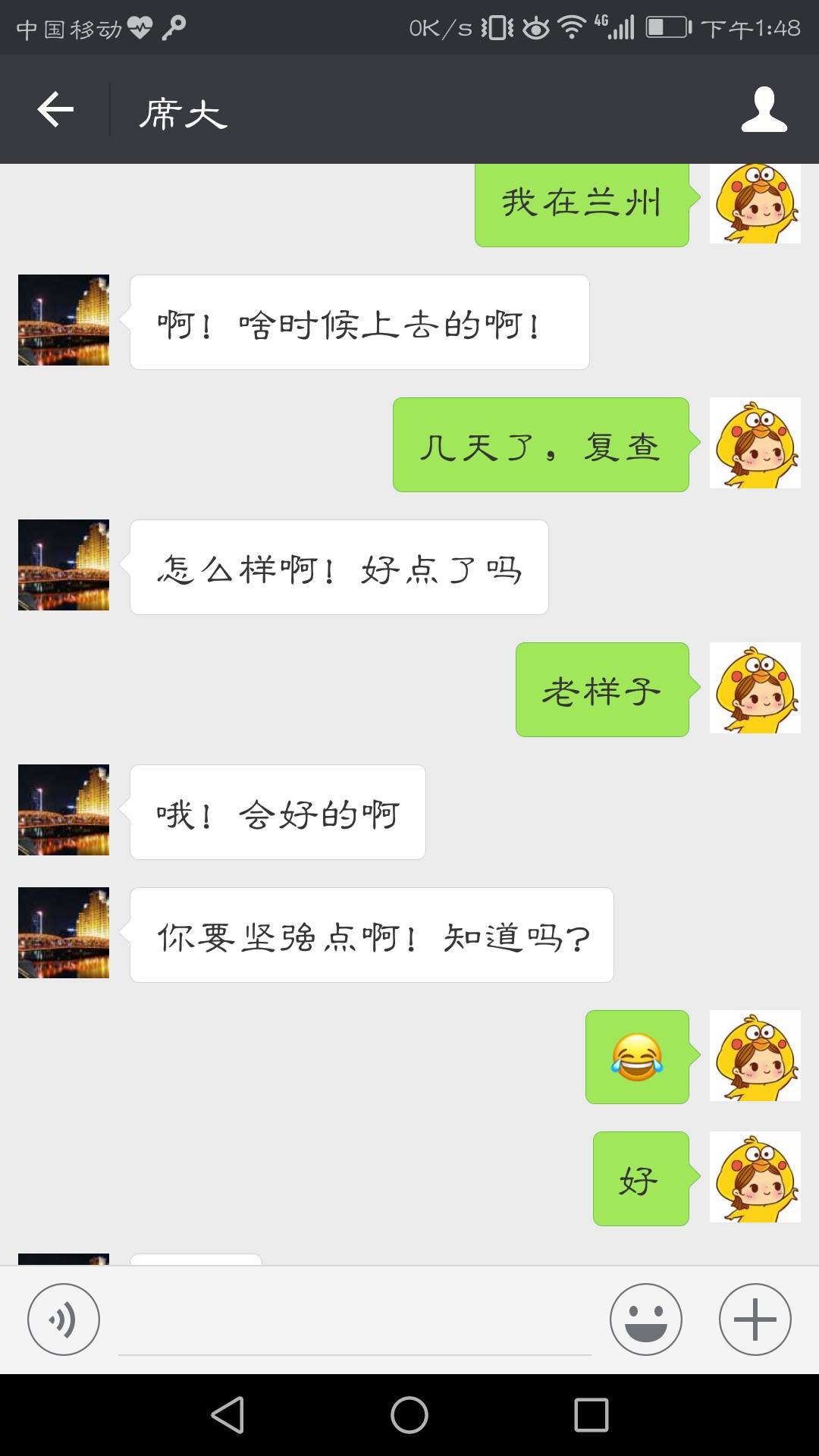Image resolution: width=819 pixels, height=1456 pixels.
Task: View my avatar next to 老样子
Action: pyautogui.click(x=755, y=688)
